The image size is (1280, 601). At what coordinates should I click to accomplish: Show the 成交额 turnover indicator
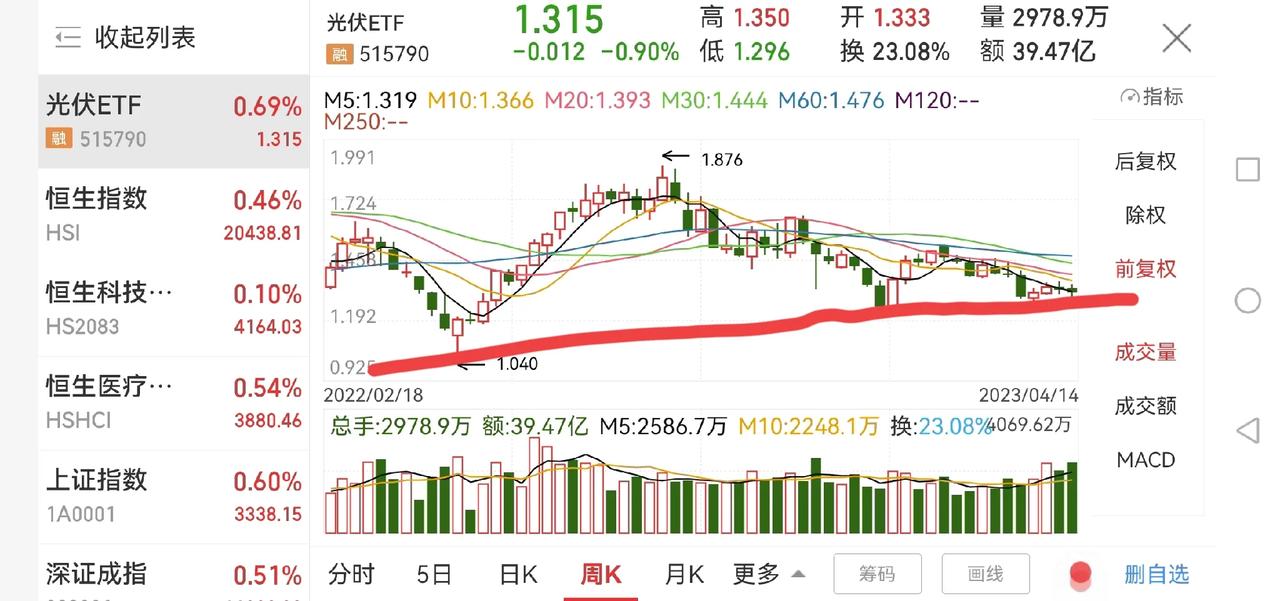[x=1145, y=406]
